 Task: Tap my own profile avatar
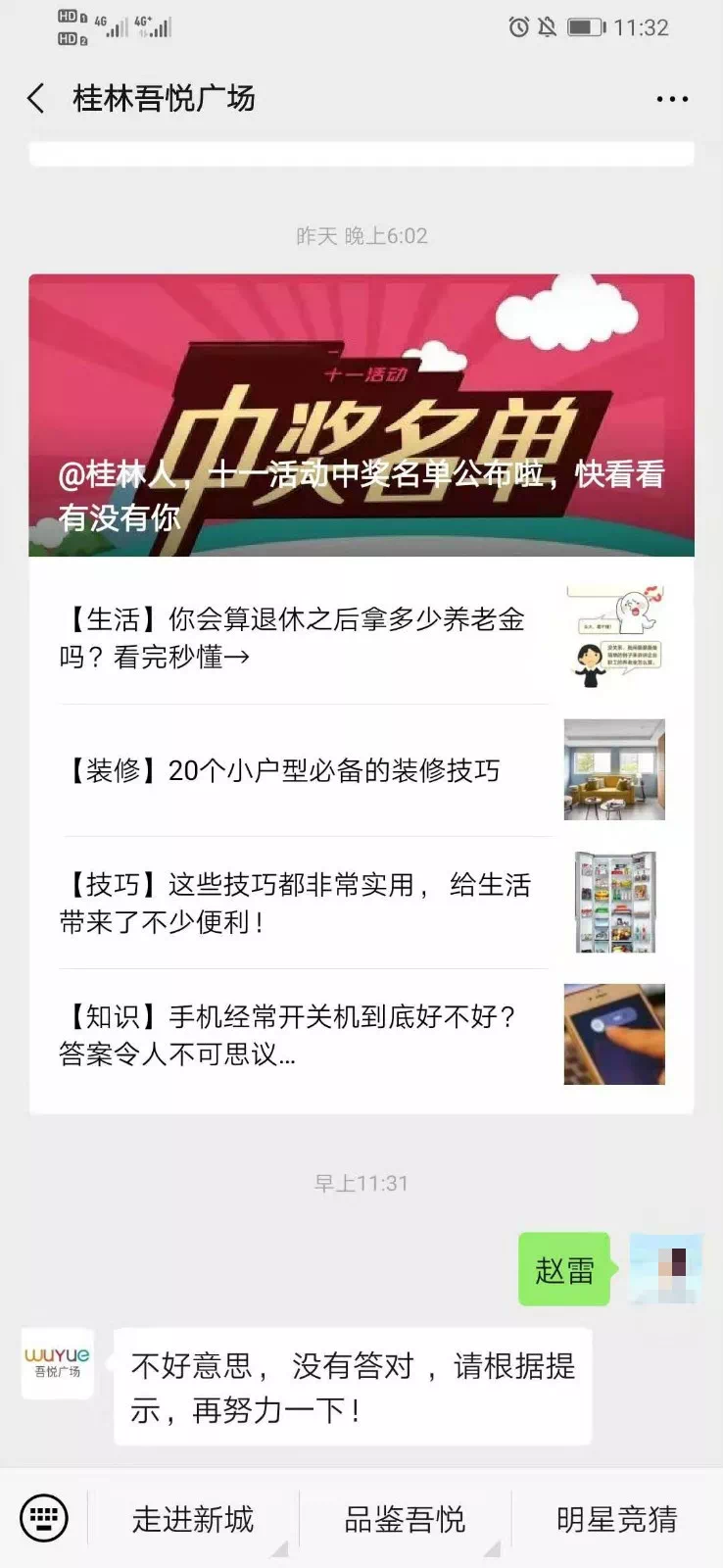(665, 1269)
